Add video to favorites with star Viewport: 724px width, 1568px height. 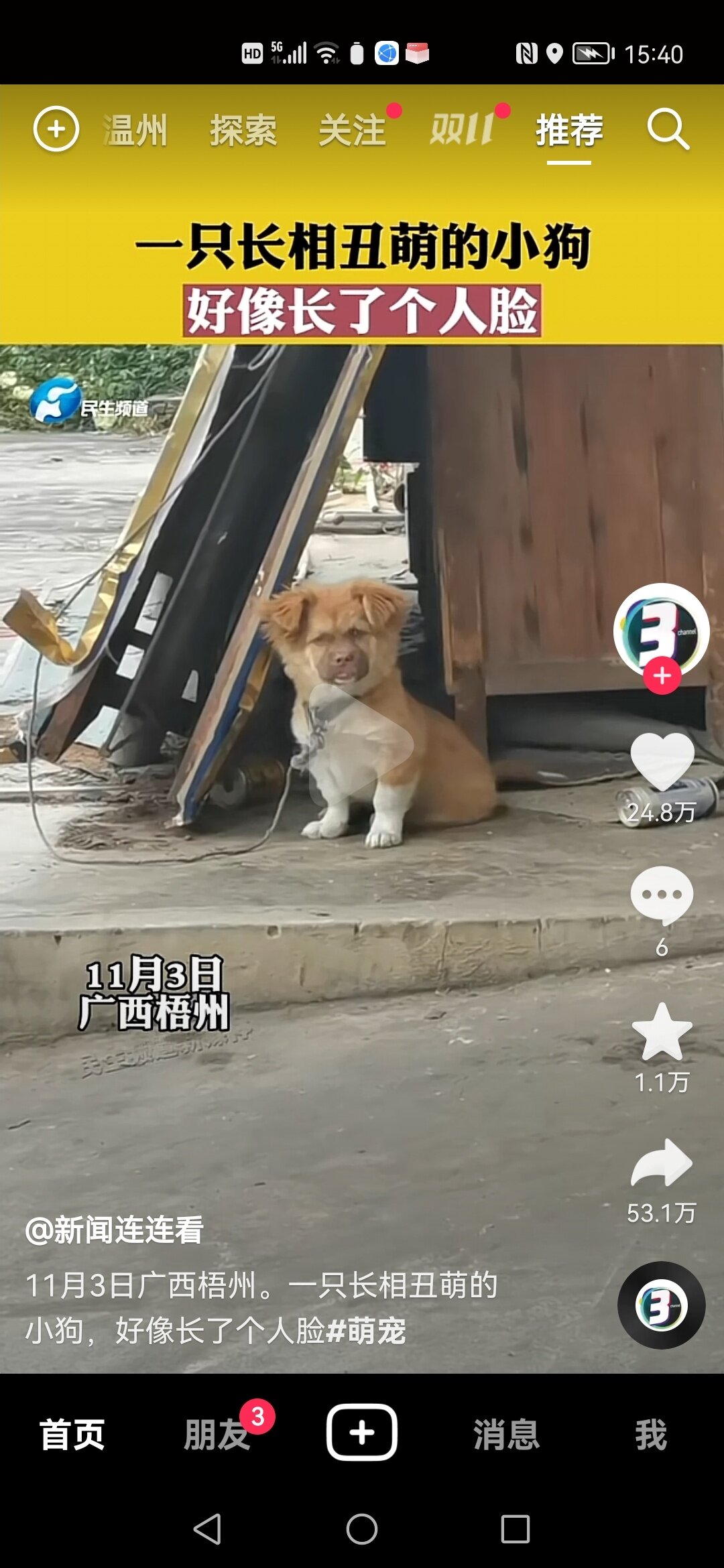(x=662, y=1032)
